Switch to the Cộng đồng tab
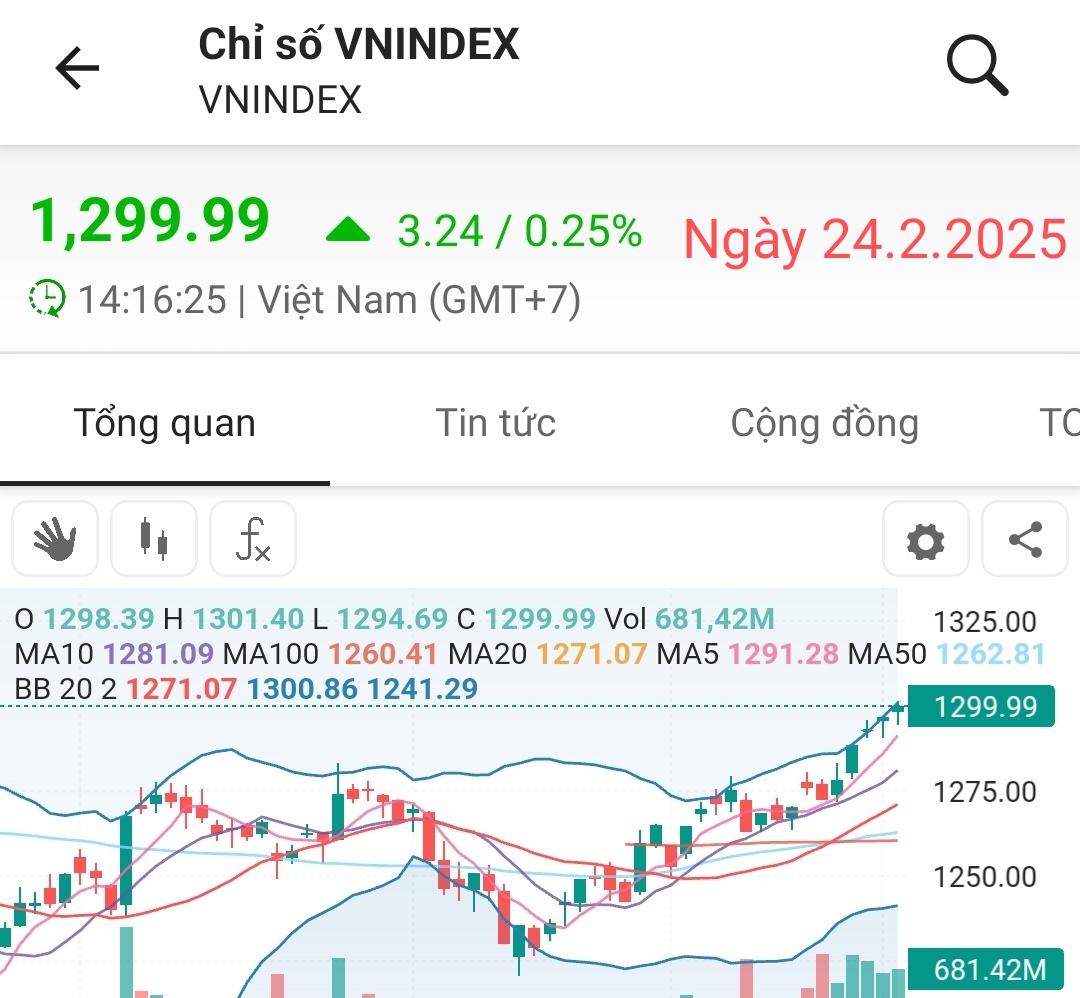Screen dimensions: 1080x998 (x=824, y=423)
